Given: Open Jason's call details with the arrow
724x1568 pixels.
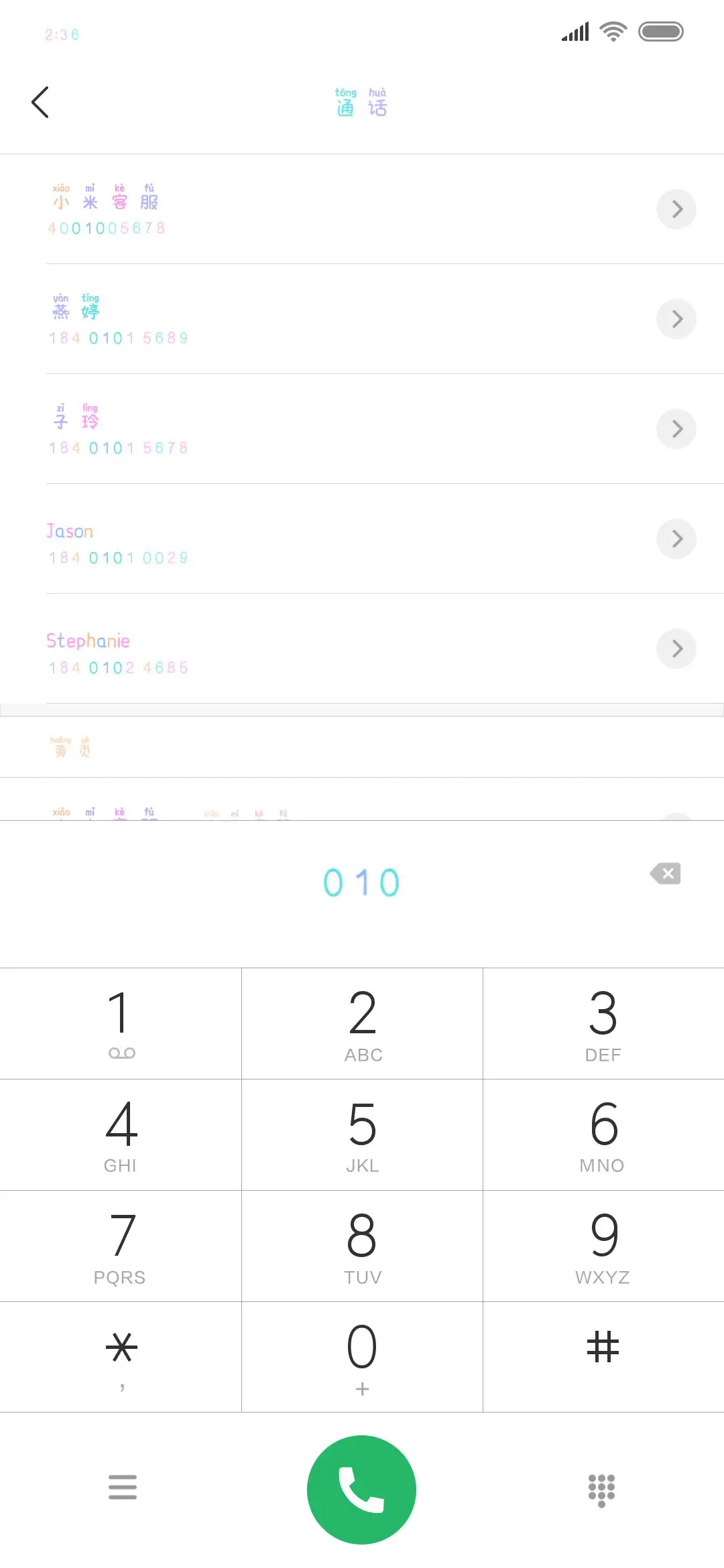Looking at the screenshot, I should pyautogui.click(x=676, y=539).
